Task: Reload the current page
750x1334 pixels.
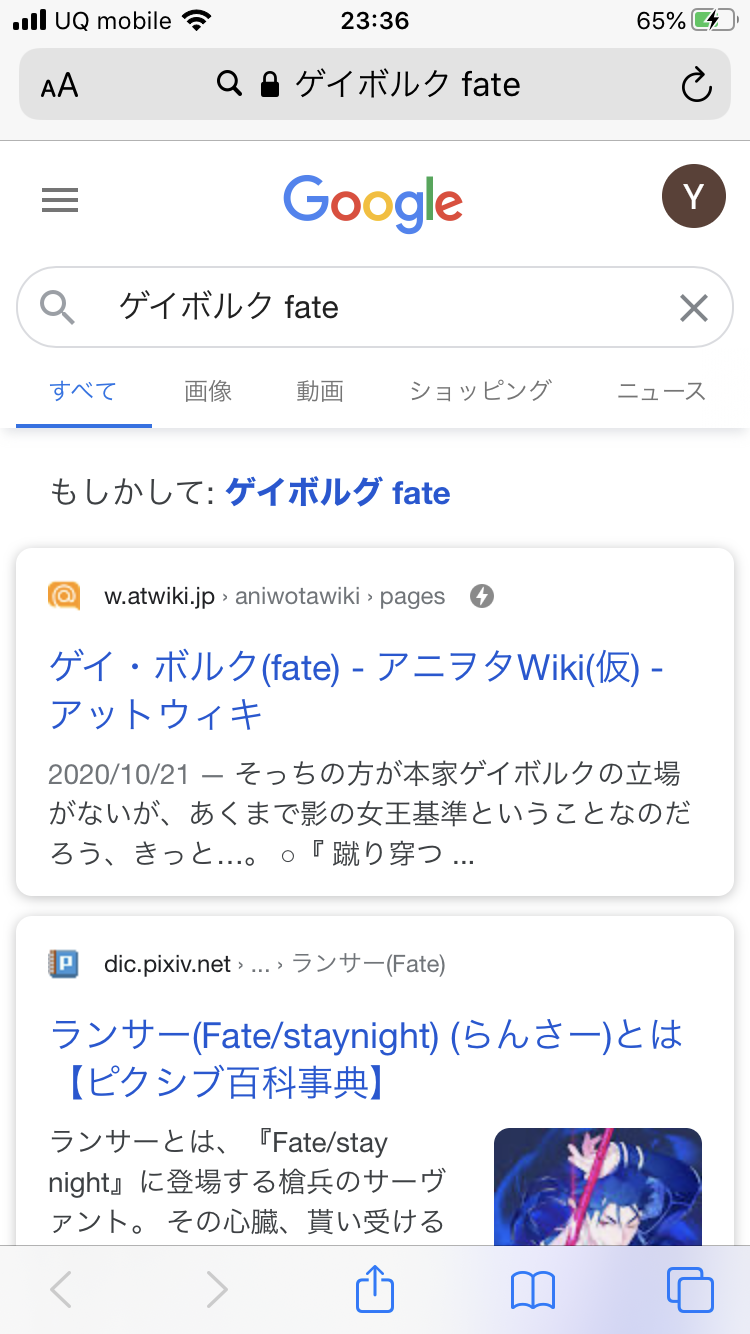Action: pyautogui.click(x=696, y=85)
